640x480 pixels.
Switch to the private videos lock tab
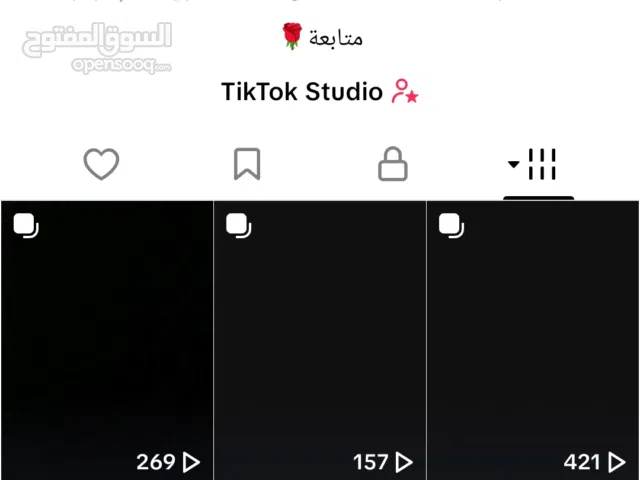(393, 164)
